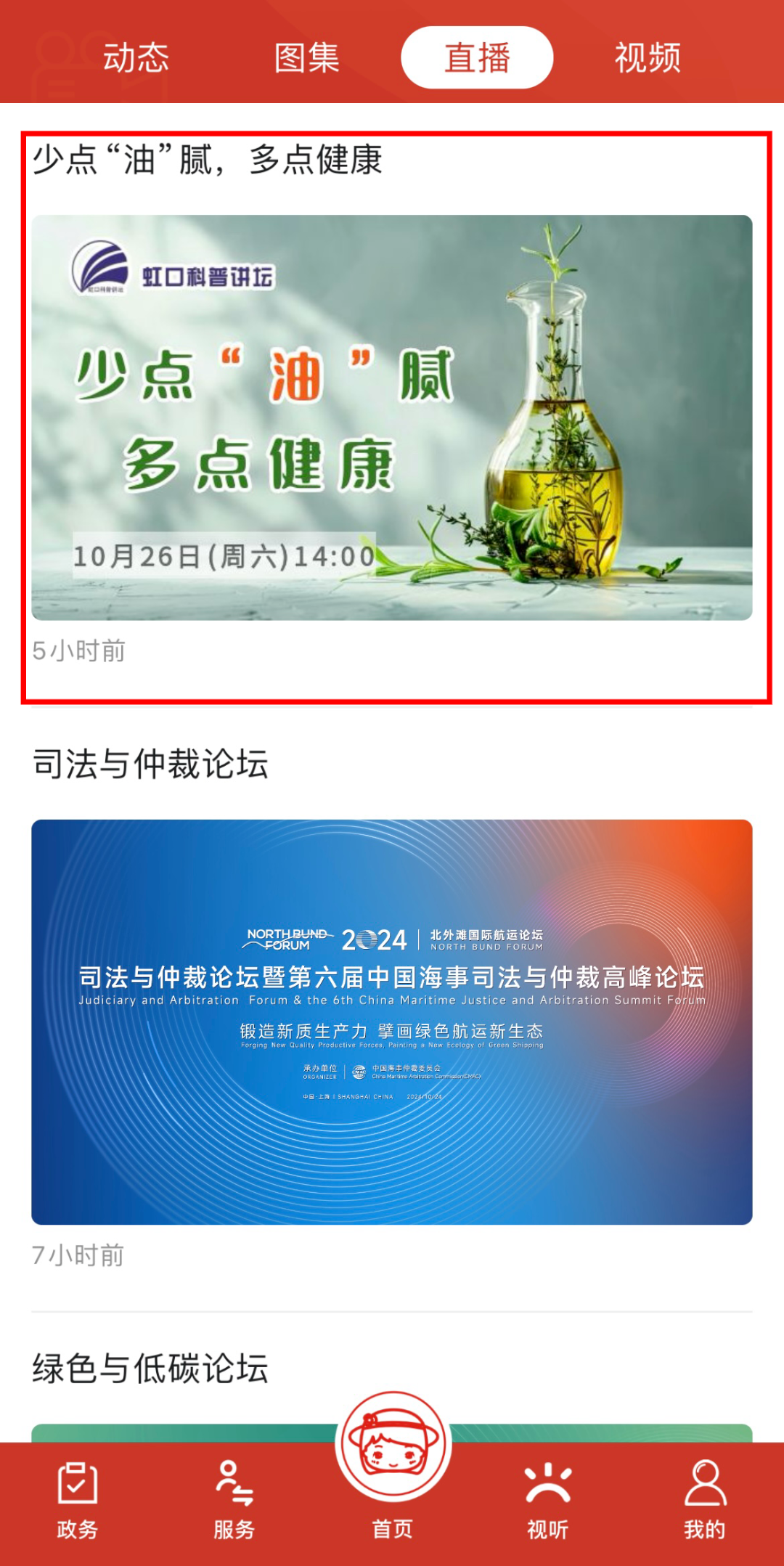Switch to the 动态 tab
Image resolution: width=784 pixels, height=1566 pixels.
pos(136,57)
